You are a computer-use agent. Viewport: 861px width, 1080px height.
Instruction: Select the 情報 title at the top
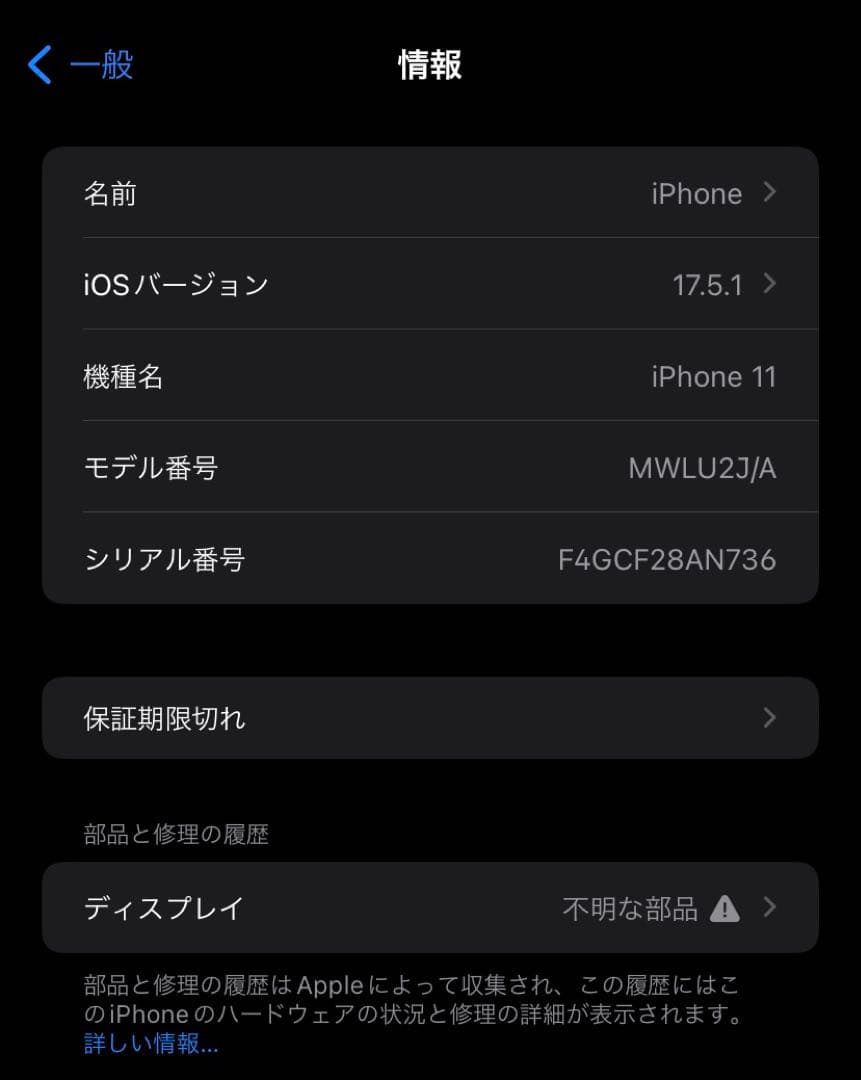(429, 65)
